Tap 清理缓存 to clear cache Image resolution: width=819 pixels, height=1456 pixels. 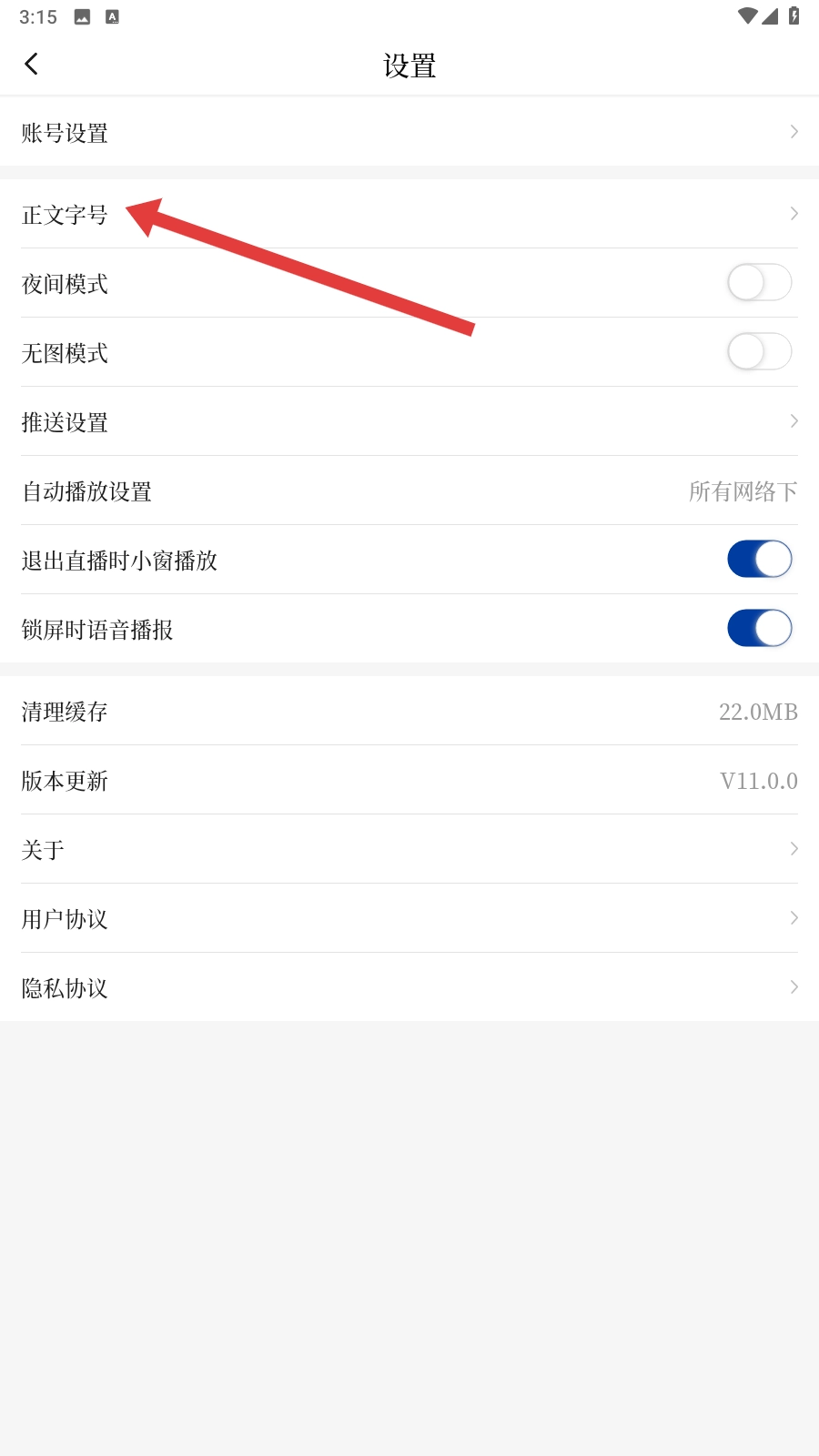click(x=409, y=712)
